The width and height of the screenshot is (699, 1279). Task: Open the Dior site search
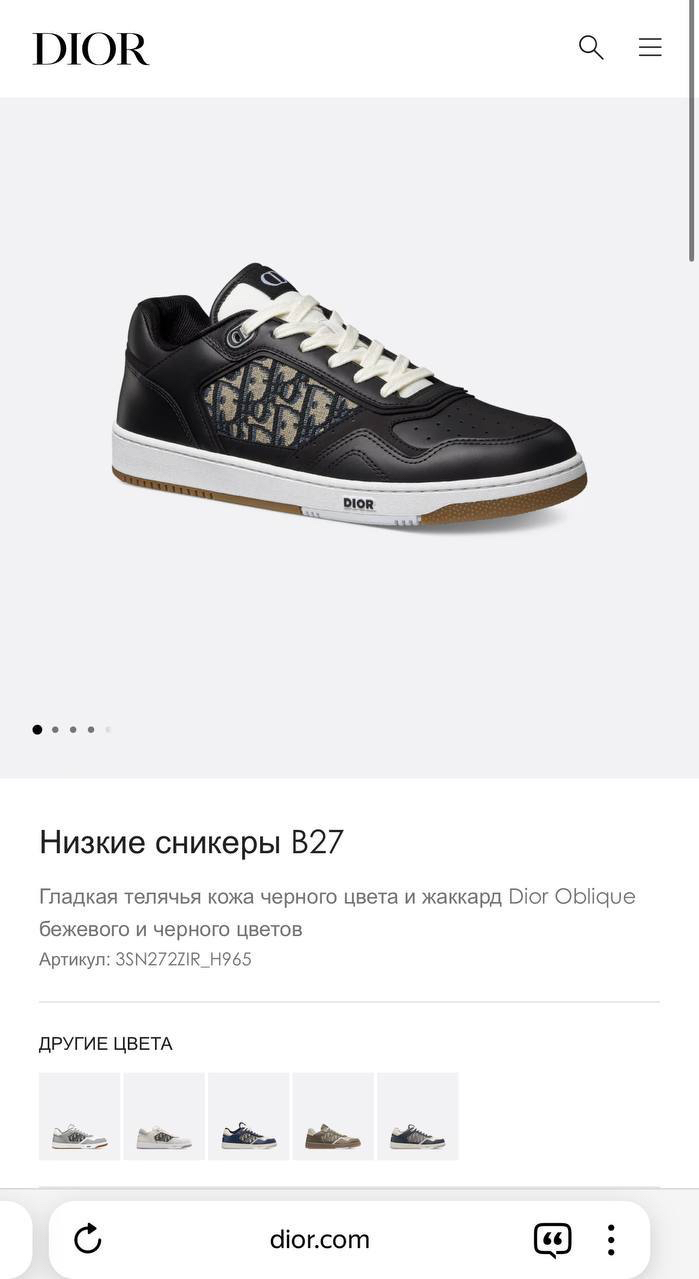[591, 47]
